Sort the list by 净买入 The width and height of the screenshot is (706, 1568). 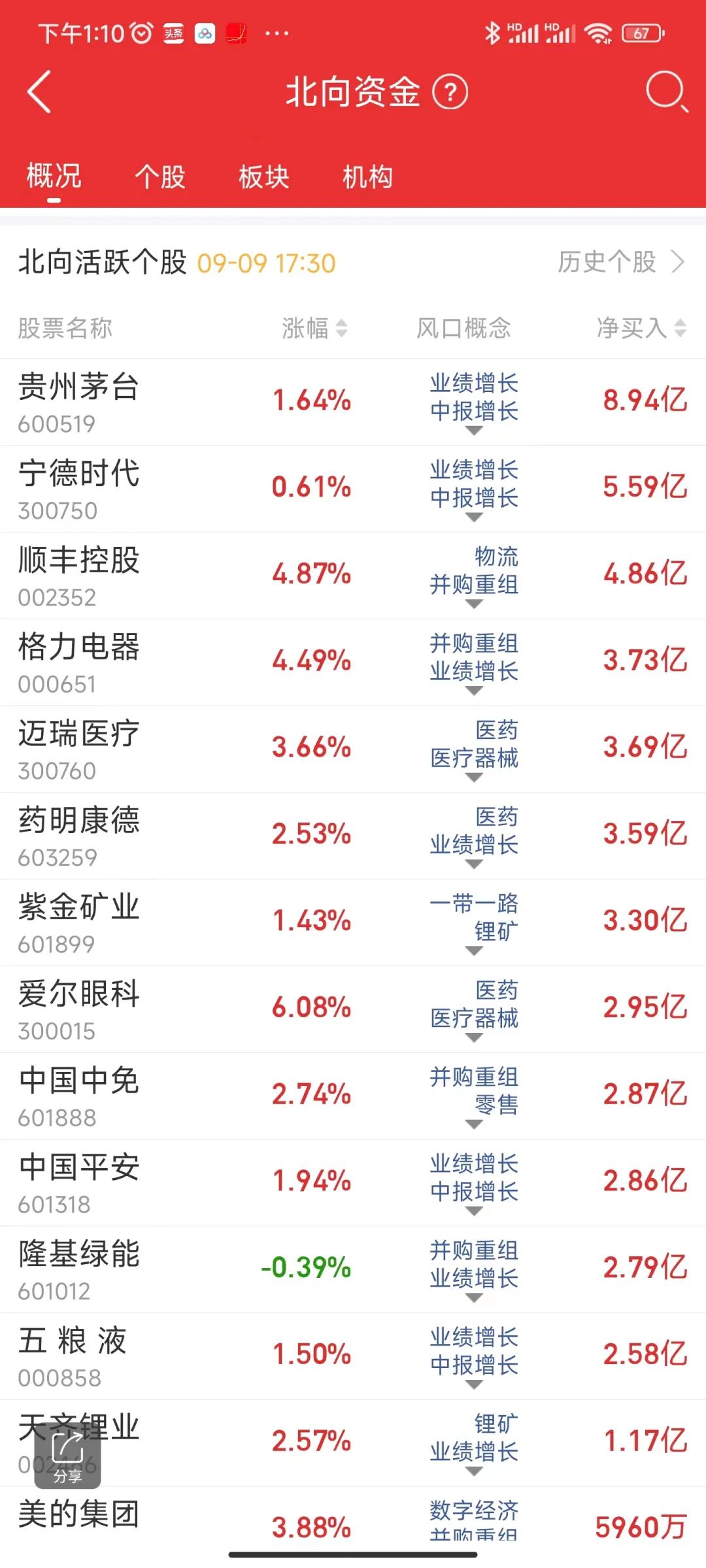coord(641,328)
